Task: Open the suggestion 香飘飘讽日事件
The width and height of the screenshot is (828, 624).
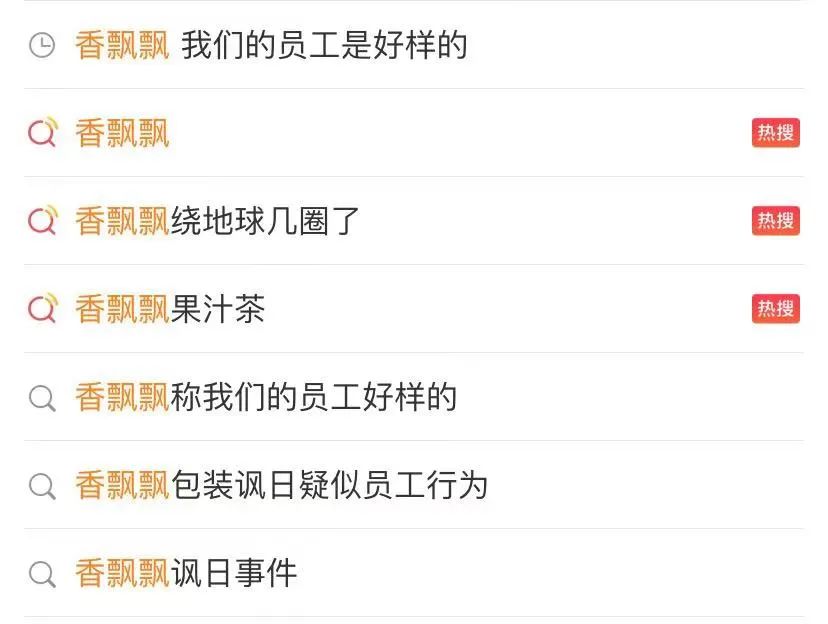Action: [186, 573]
